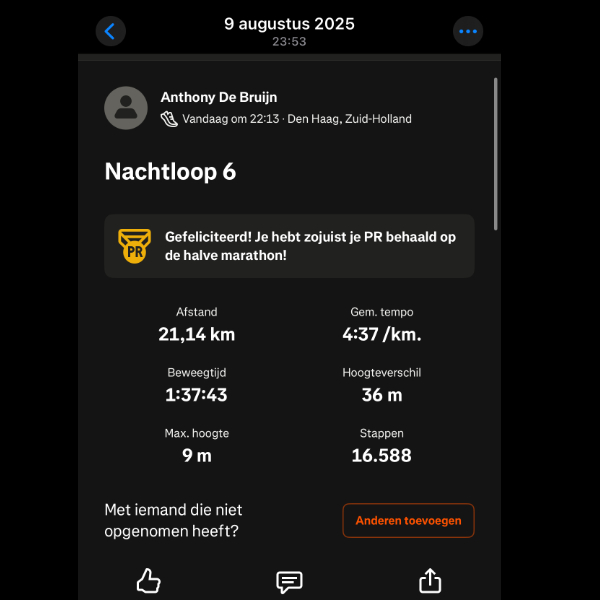Open the three-dot overflow menu
The width and height of the screenshot is (600, 600).
(x=468, y=31)
